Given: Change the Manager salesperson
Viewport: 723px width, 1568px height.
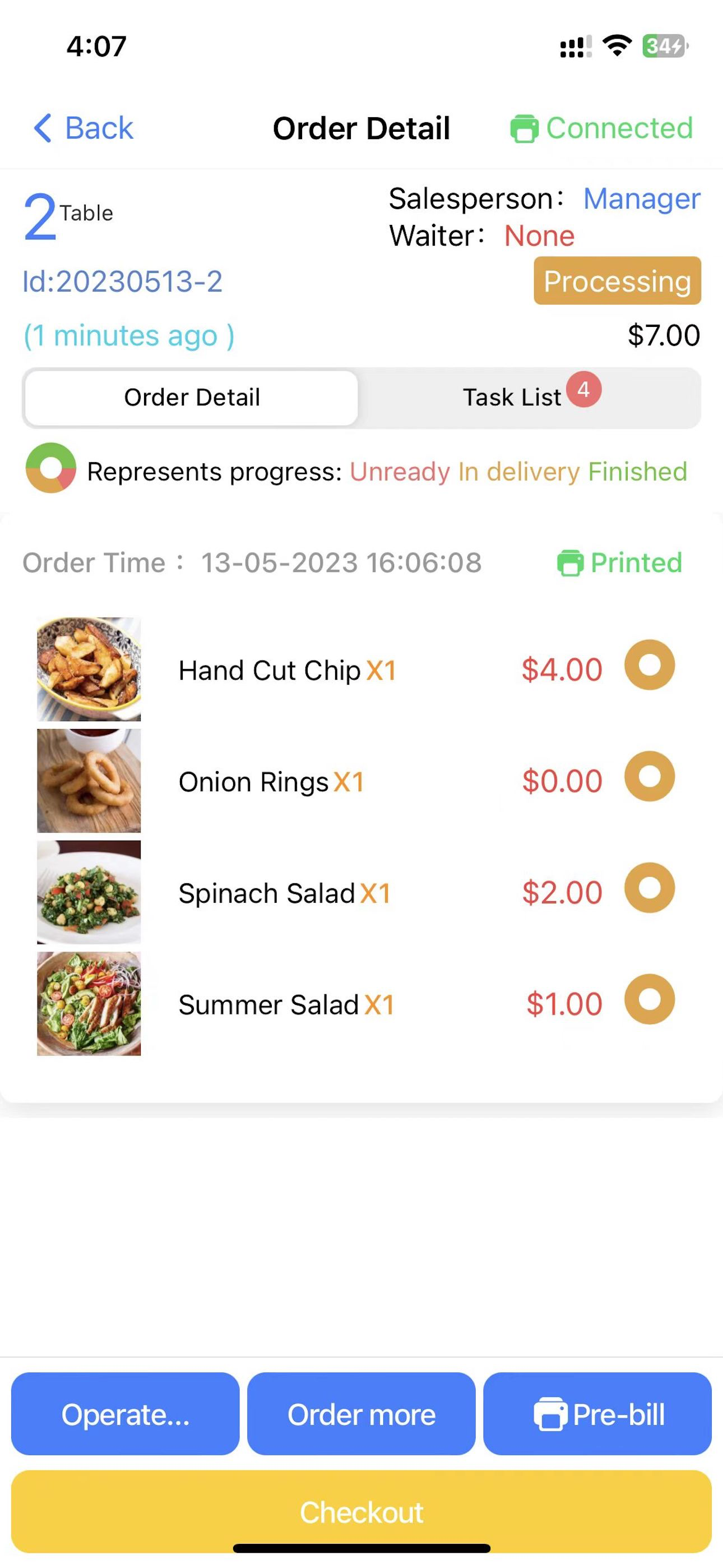Looking at the screenshot, I should point(641,199).
